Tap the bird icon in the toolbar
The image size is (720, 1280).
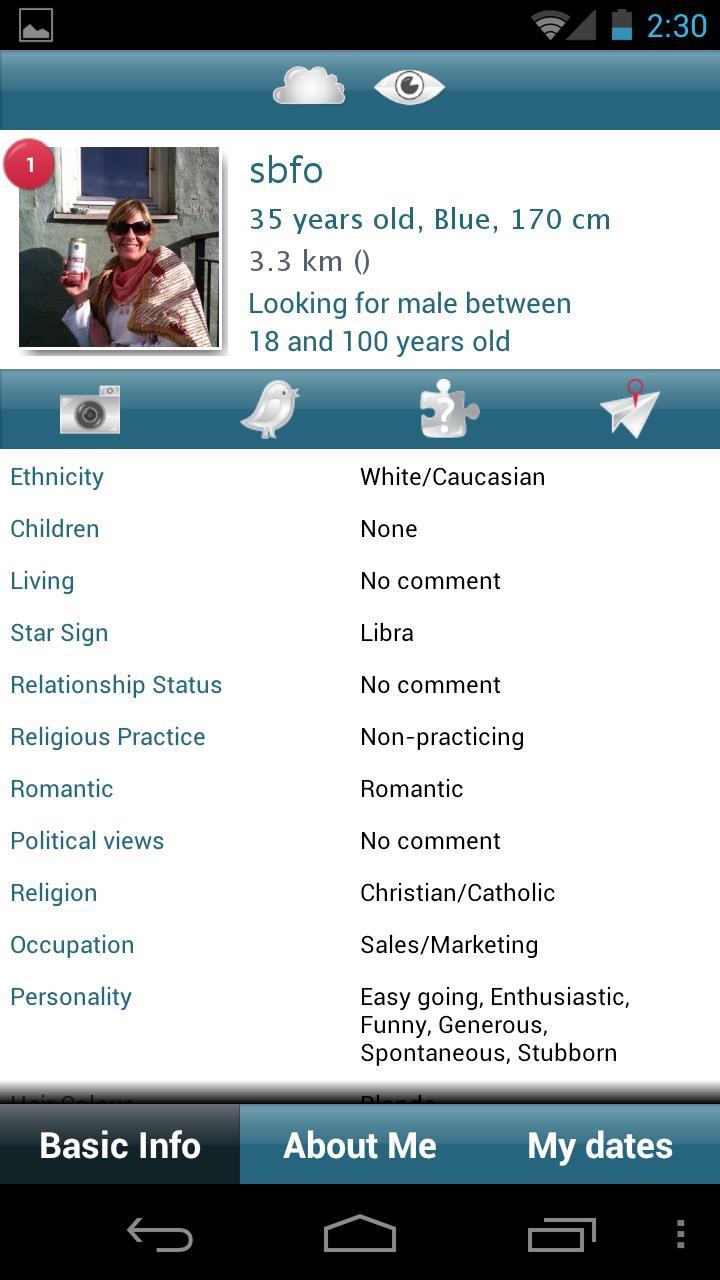coord(270,409)
